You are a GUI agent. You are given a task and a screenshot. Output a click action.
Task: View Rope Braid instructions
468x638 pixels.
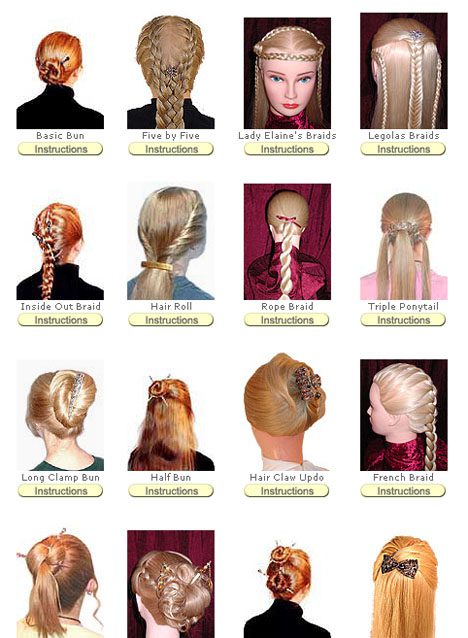click(x=286, y=320)
